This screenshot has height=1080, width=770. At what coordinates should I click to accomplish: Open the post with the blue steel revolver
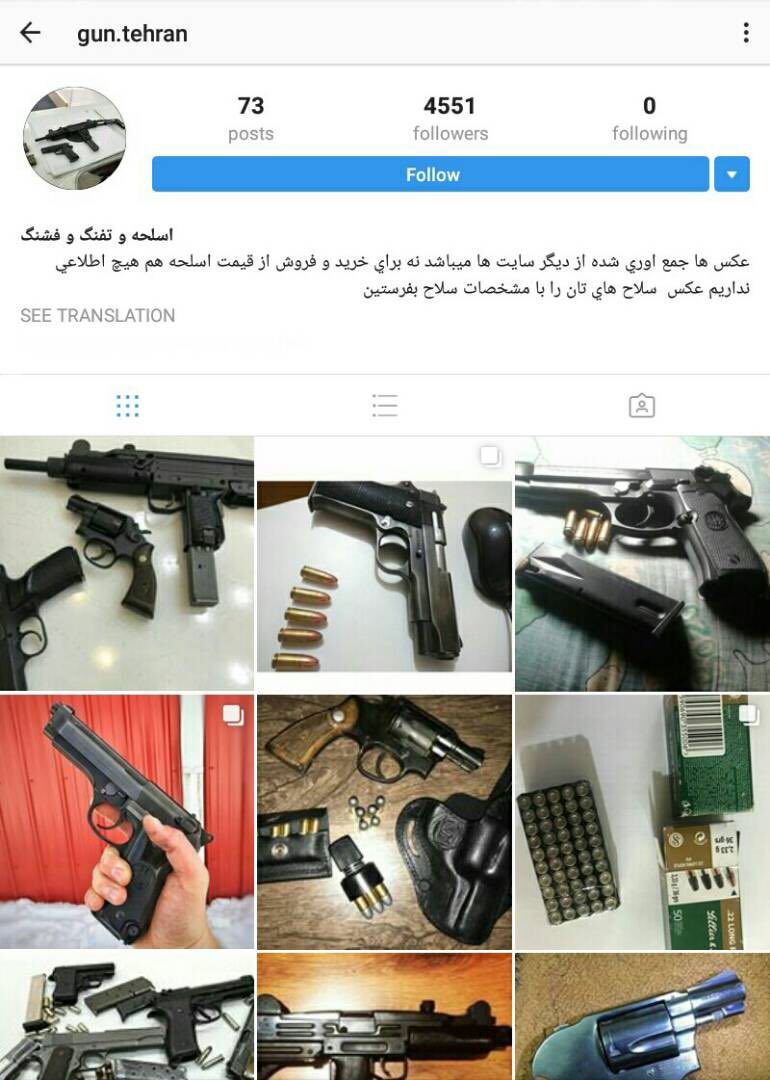(x=642, y=1017)
